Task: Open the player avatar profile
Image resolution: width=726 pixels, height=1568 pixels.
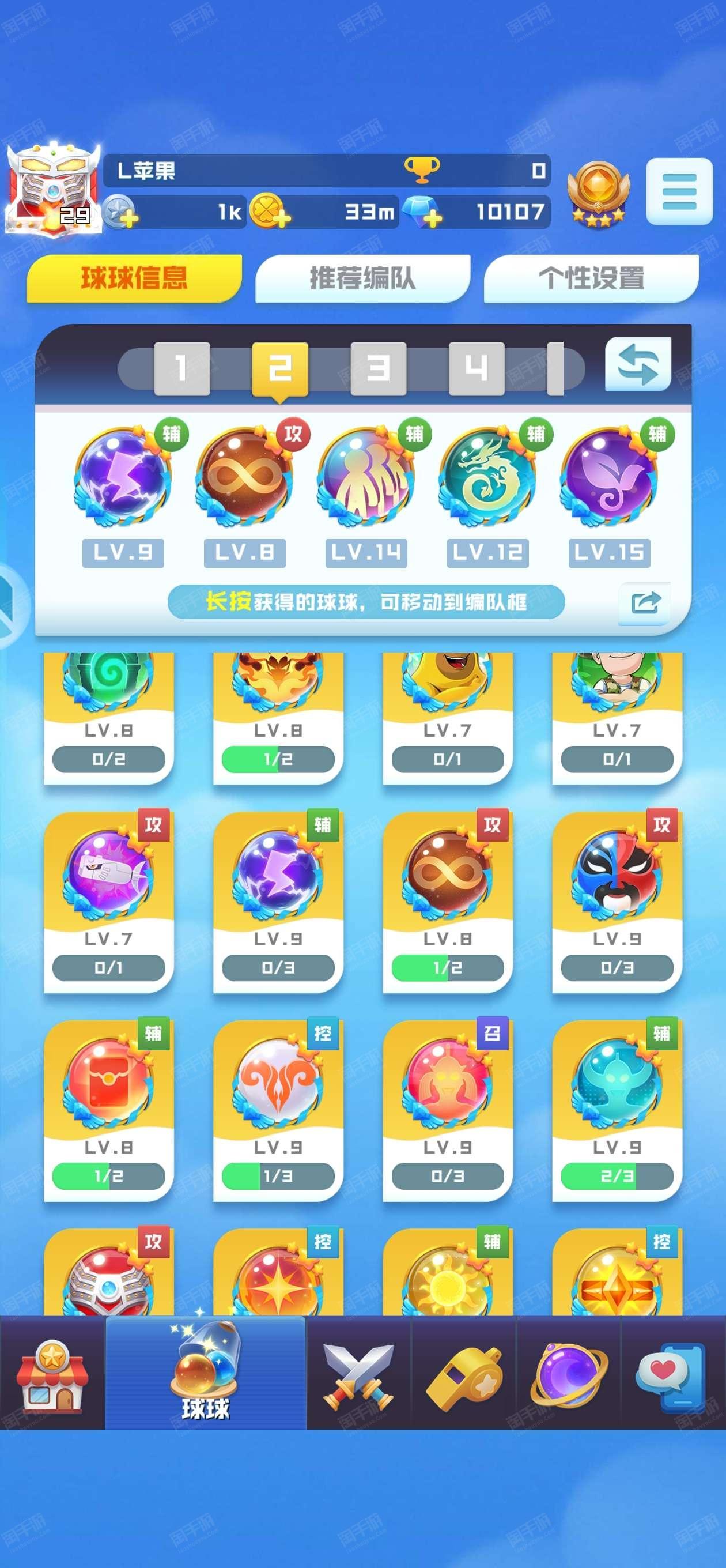Action: pos(54,187)
